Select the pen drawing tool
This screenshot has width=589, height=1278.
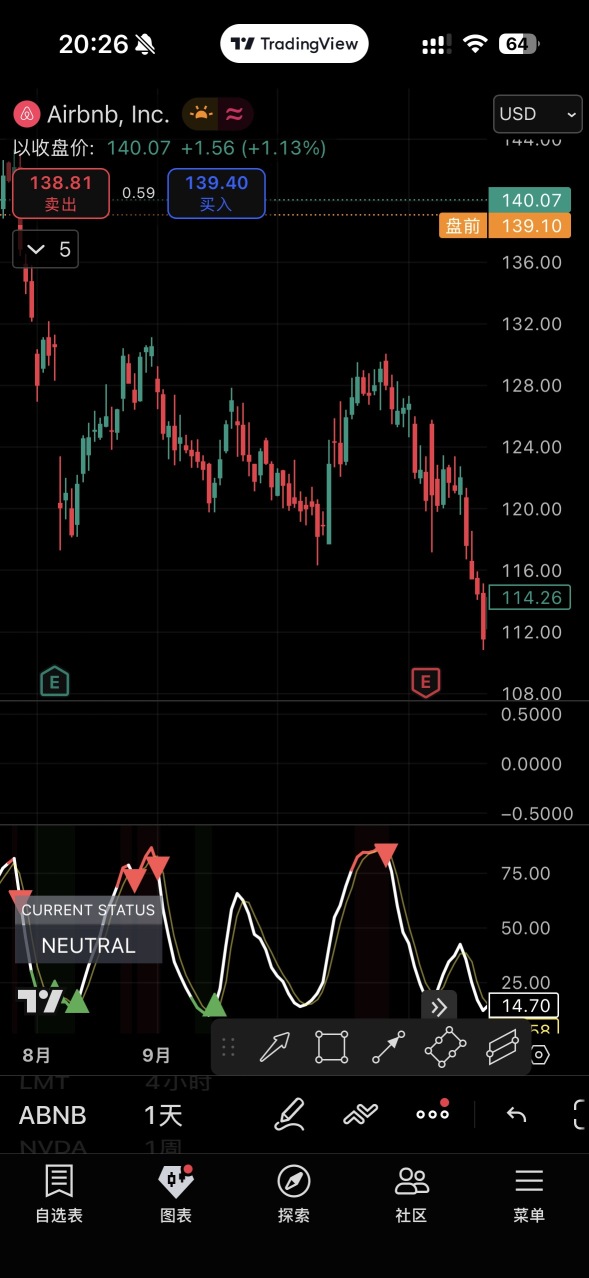coord(289,1114)
